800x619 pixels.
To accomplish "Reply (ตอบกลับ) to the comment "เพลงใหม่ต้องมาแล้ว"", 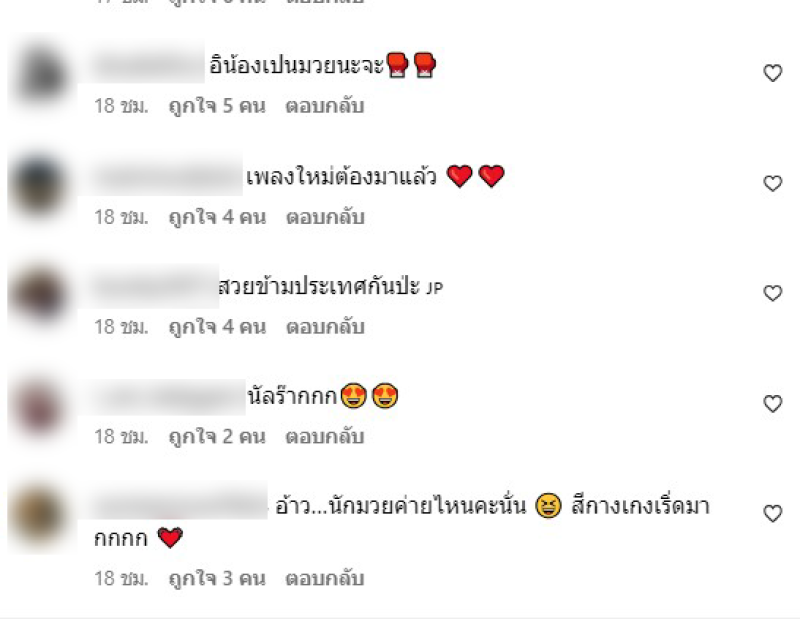I will pyautogui.click(x=325, y=217).
